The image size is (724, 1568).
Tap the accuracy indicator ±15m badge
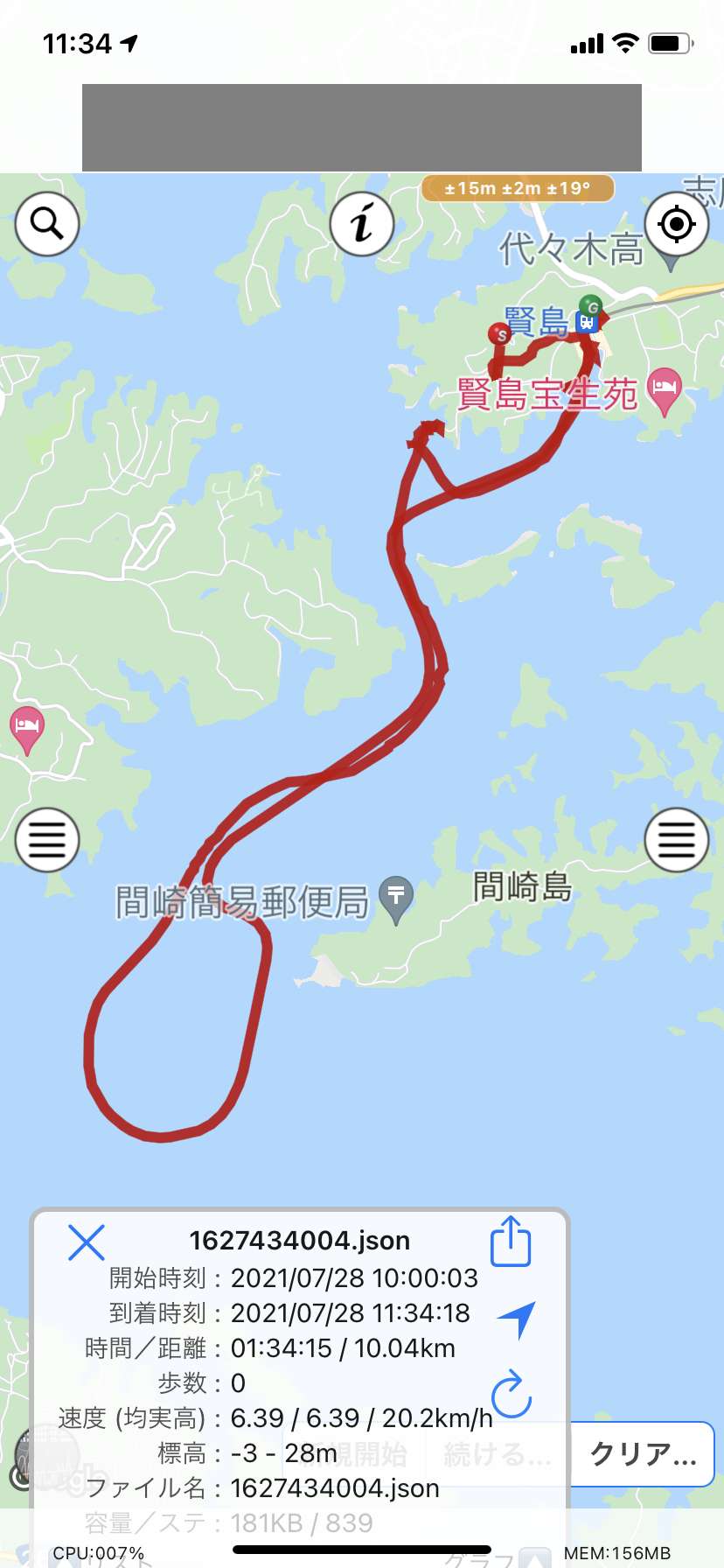click(518, 188)
